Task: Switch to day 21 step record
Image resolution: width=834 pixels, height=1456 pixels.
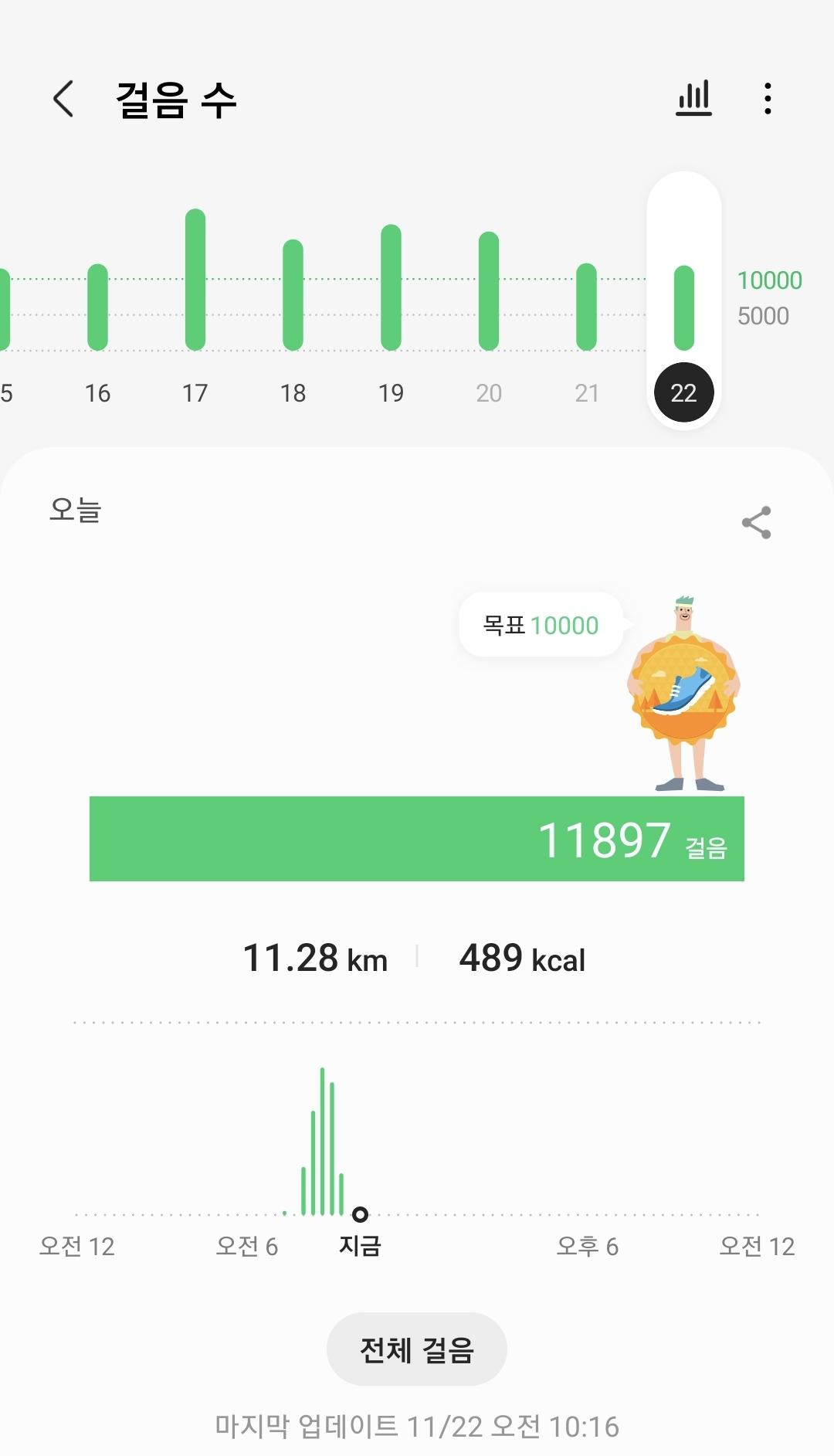Action: pos(587,307)
